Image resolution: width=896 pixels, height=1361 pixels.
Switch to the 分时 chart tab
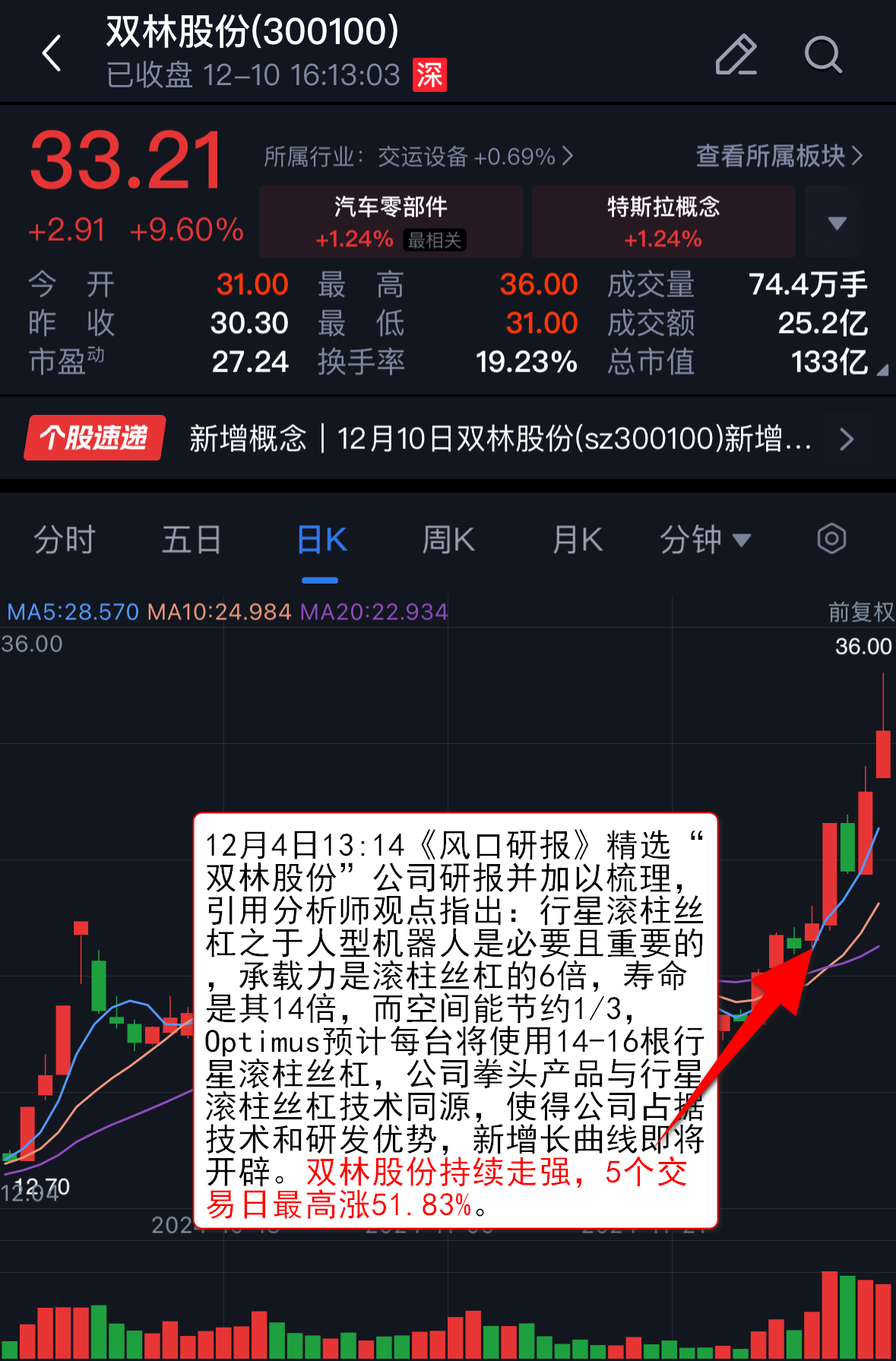pyautogui.click(x=65, y=540)
